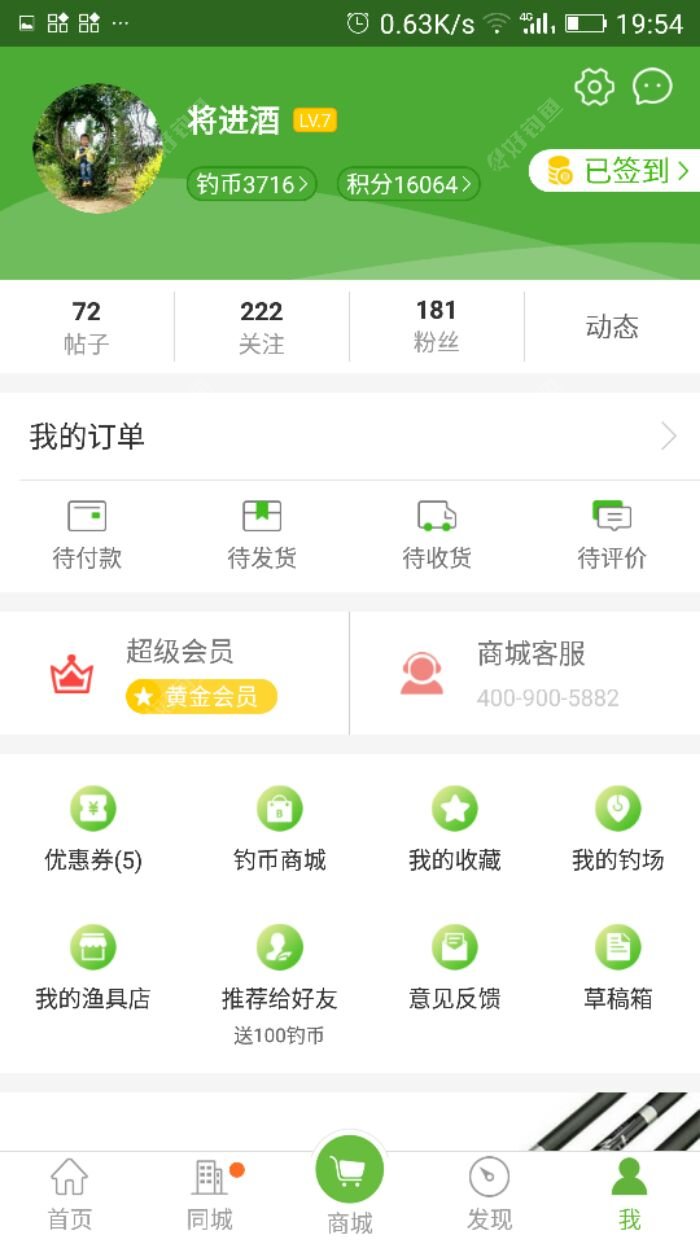Open the 动态 activity feed
The height and width of the screenshot is (1244, 700).
(x=611, y=327)
